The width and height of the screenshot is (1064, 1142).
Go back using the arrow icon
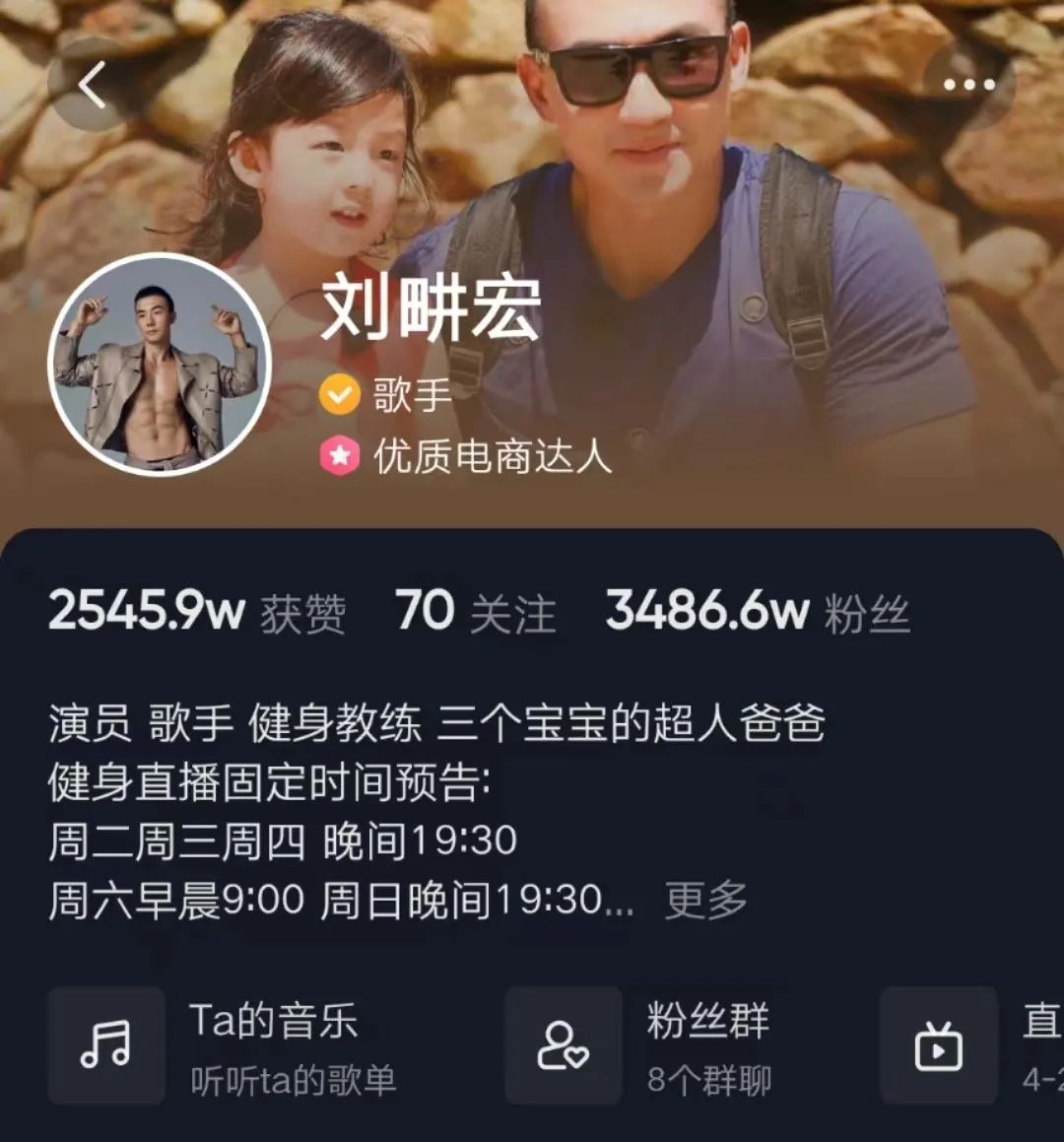(x=91, y=85)
